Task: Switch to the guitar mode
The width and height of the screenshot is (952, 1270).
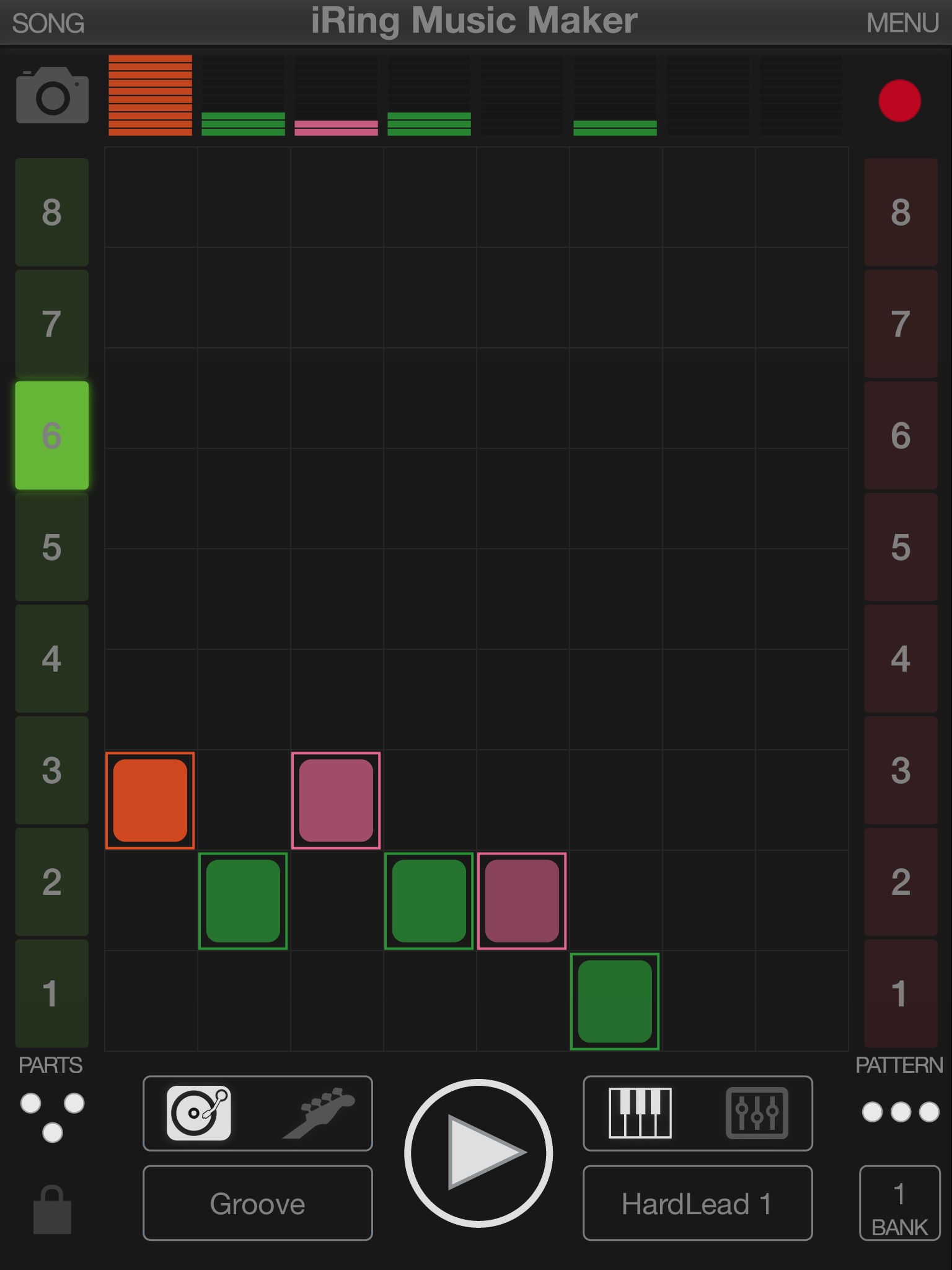Action: tap(319, 1113)
